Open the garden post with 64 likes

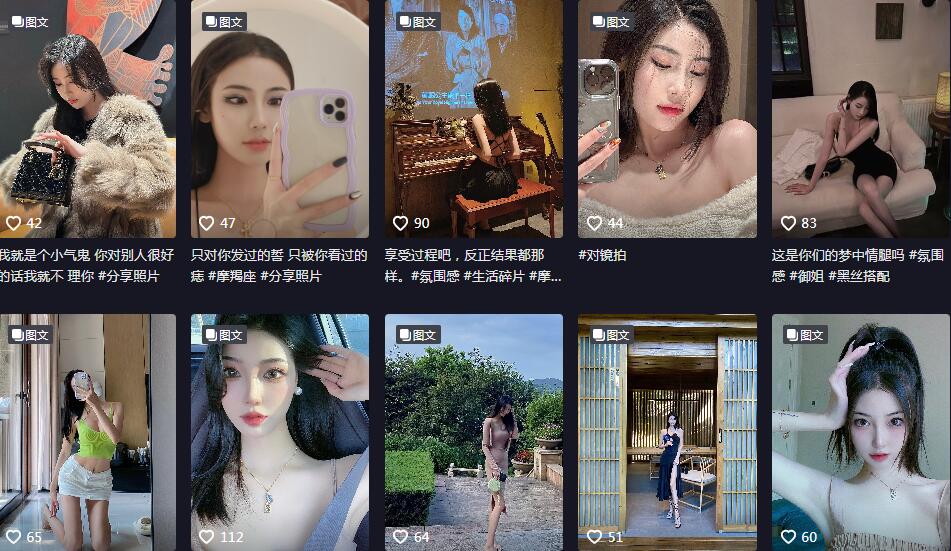[473, 430]
